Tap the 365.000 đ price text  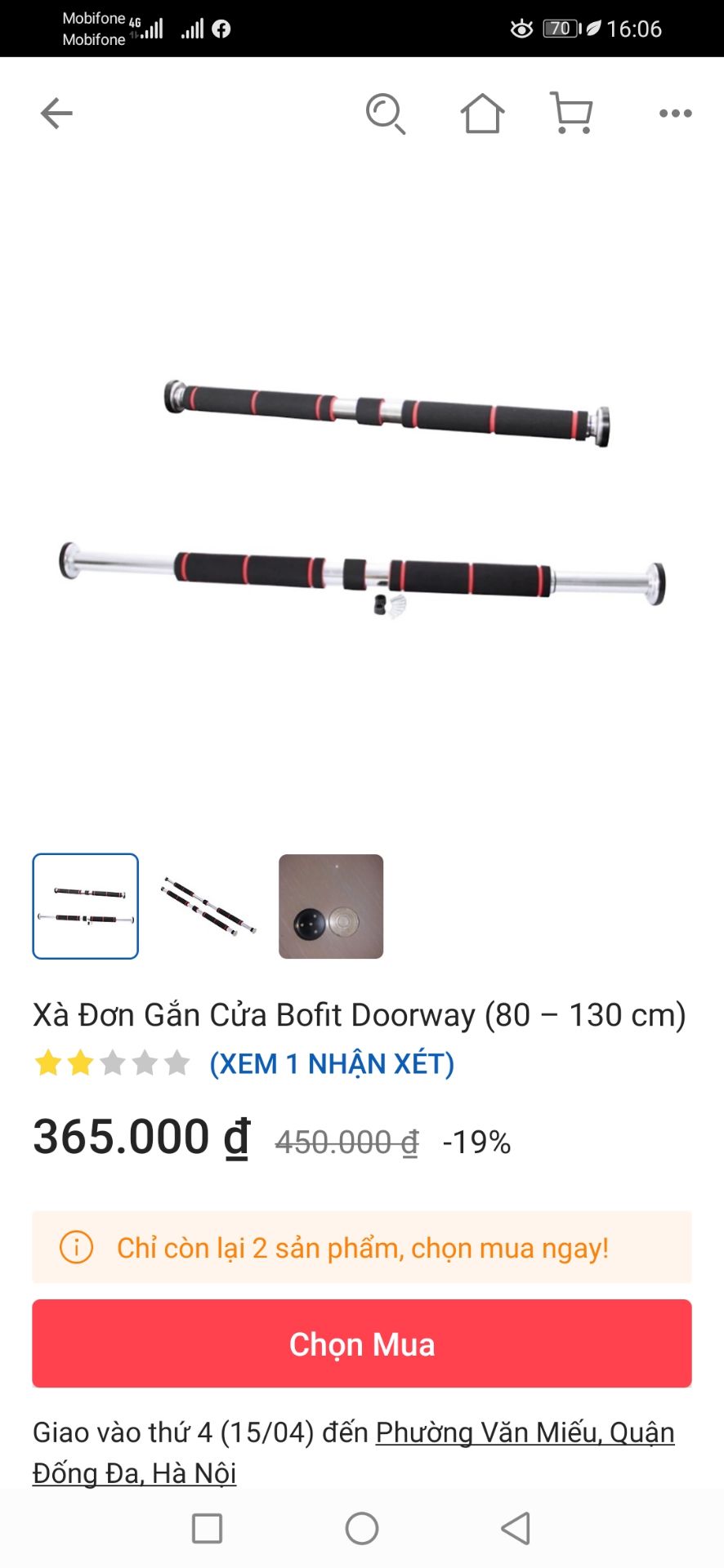[139, 1138]
